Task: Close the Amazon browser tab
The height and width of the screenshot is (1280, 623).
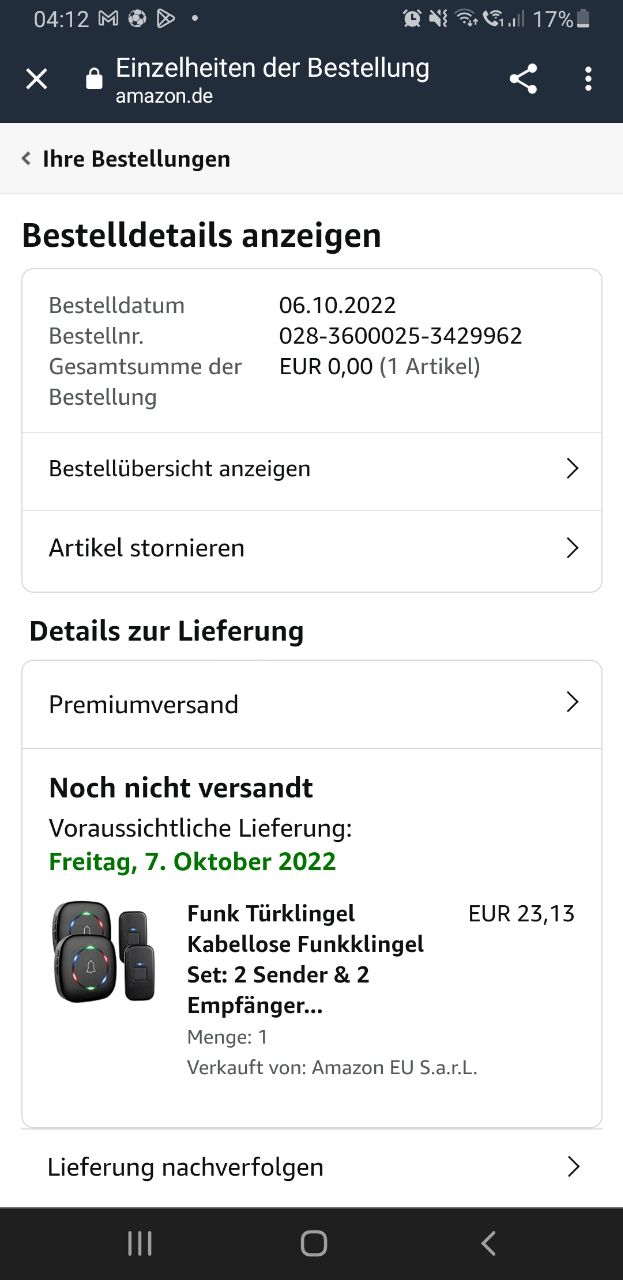Action: pos(36,79)
